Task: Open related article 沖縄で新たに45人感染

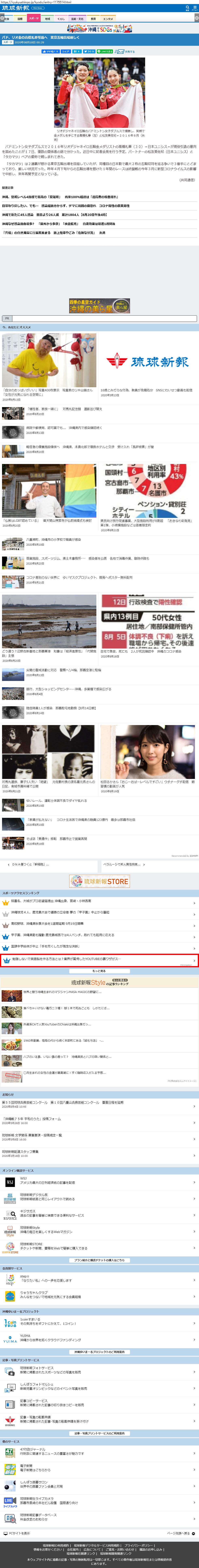Action: [54, 214]
